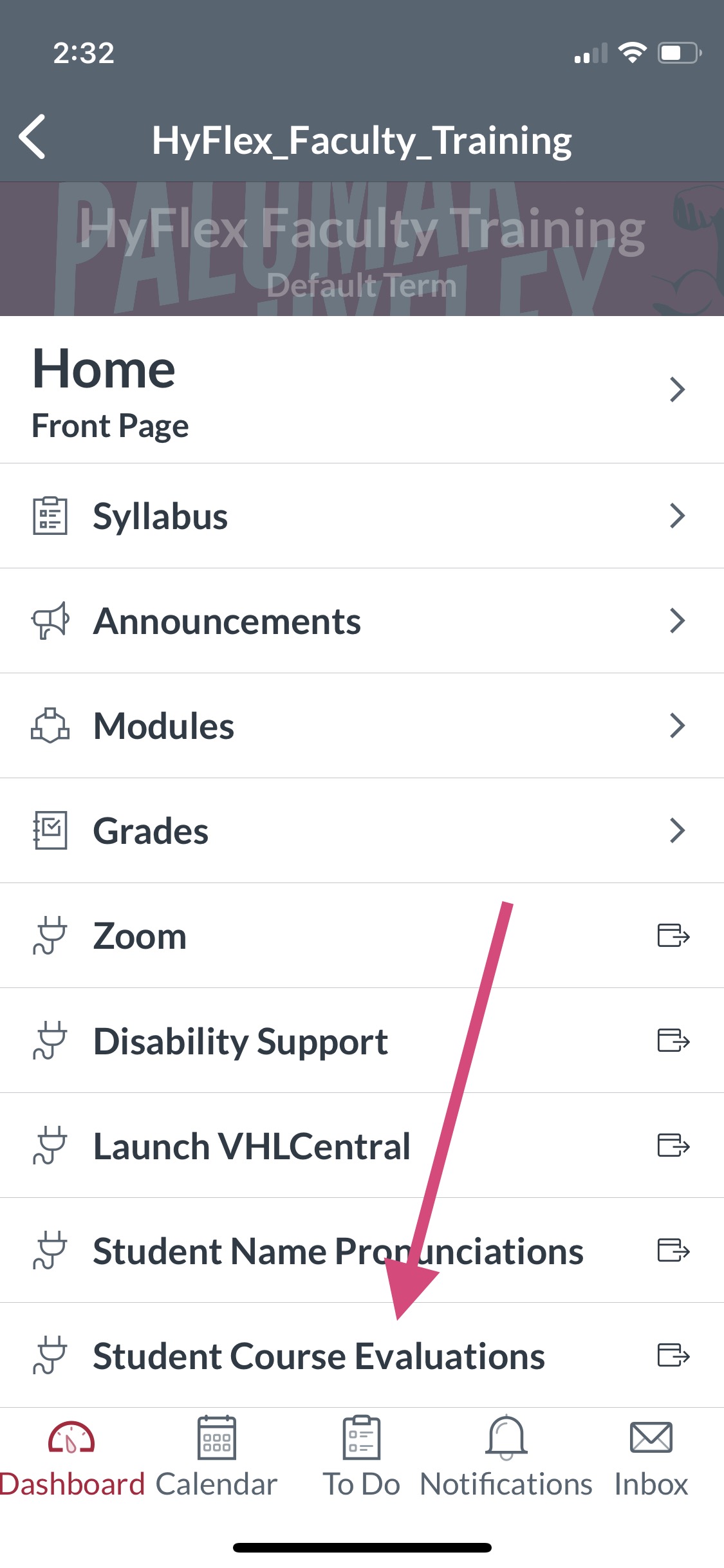Open the Home Front Page row
724x1568 pixels.
coord(362,389)
